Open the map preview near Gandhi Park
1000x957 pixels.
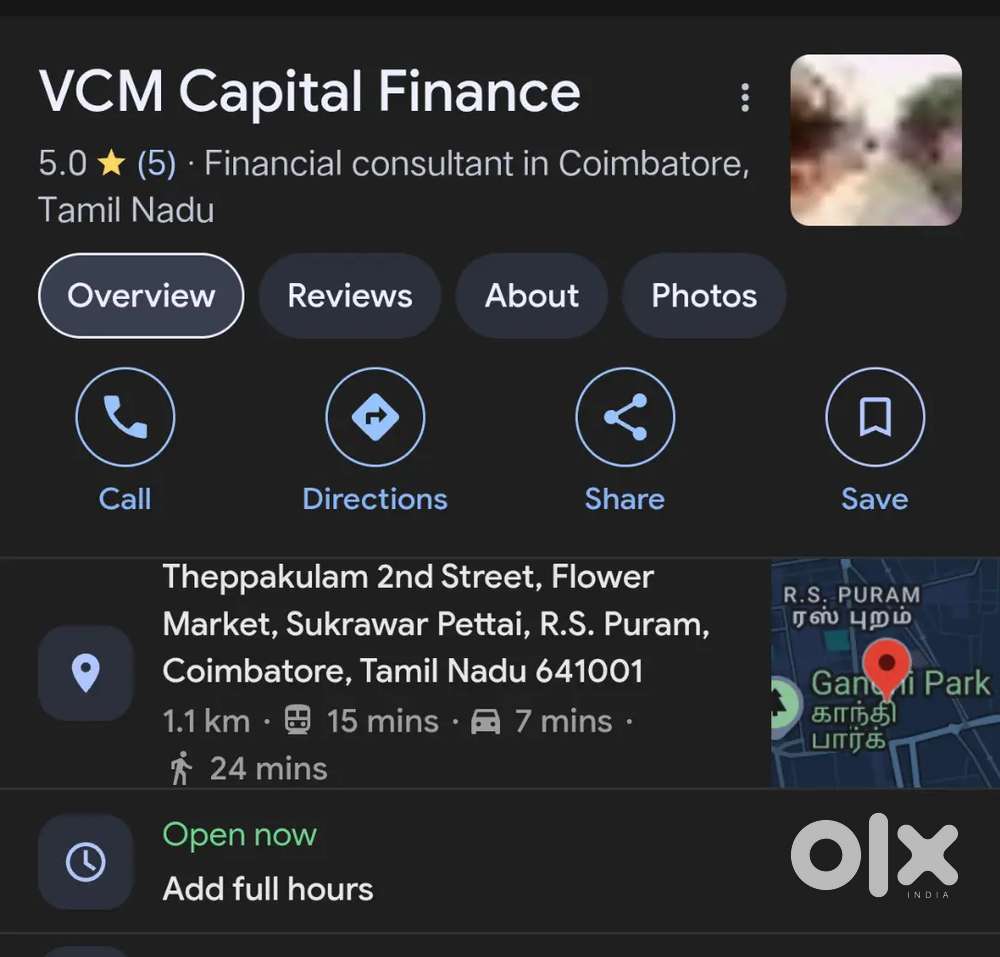884,673
